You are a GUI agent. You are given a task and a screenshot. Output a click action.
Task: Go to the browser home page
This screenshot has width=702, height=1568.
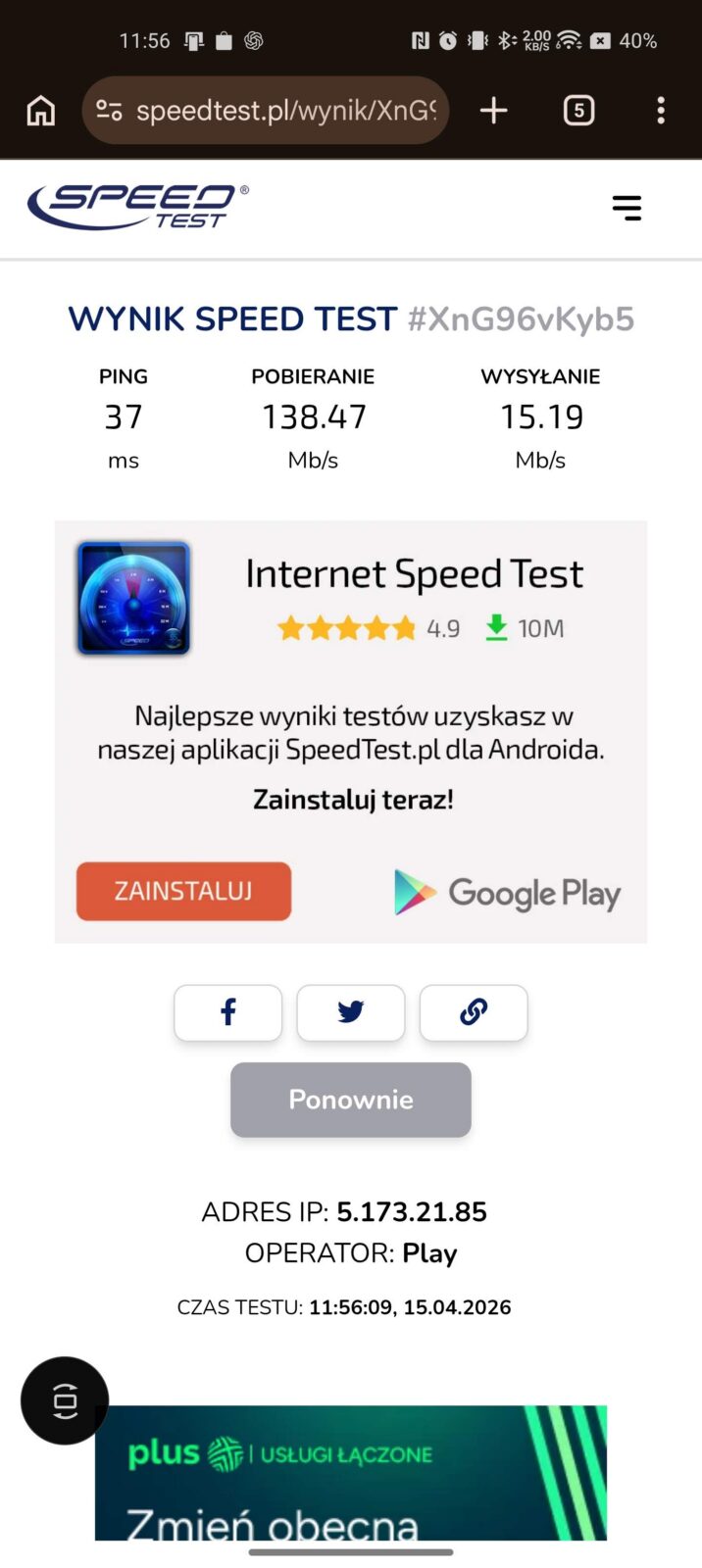click(x=41, y=111)
